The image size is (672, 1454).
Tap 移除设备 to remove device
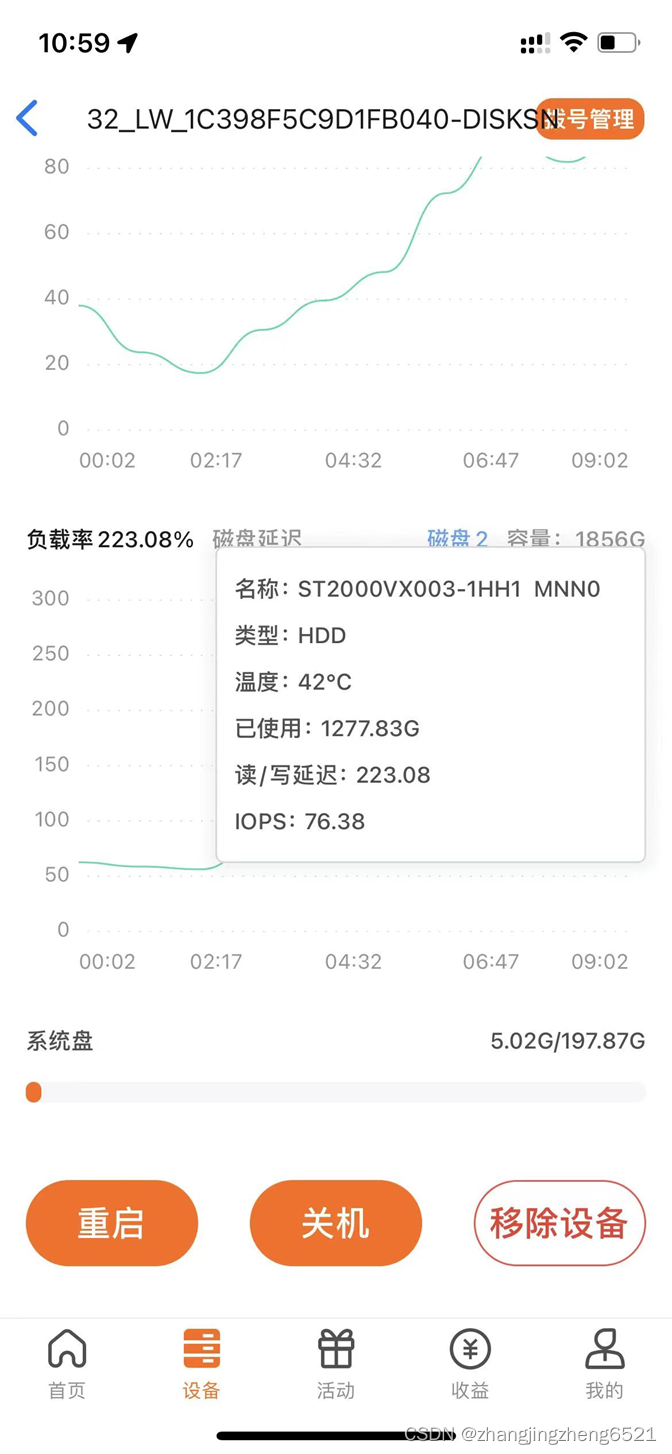click(559, 1223)
